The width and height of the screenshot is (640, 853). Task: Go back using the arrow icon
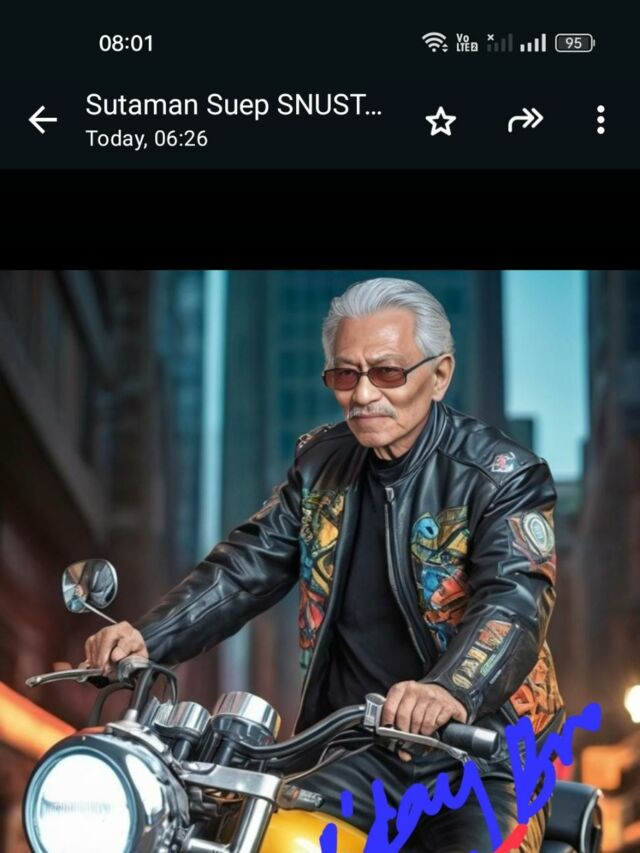click(x=42, y=120)
